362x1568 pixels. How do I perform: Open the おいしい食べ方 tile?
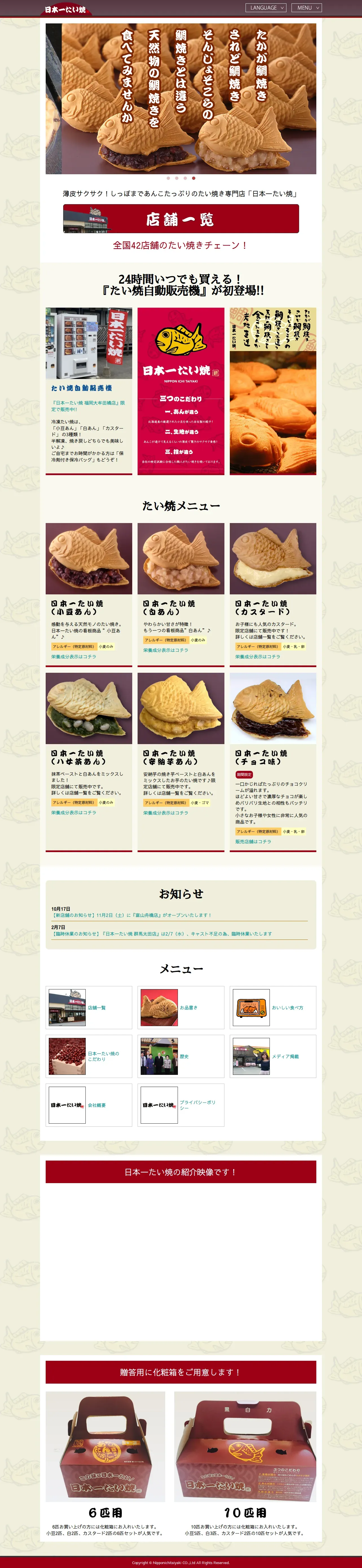point(273,1007)
